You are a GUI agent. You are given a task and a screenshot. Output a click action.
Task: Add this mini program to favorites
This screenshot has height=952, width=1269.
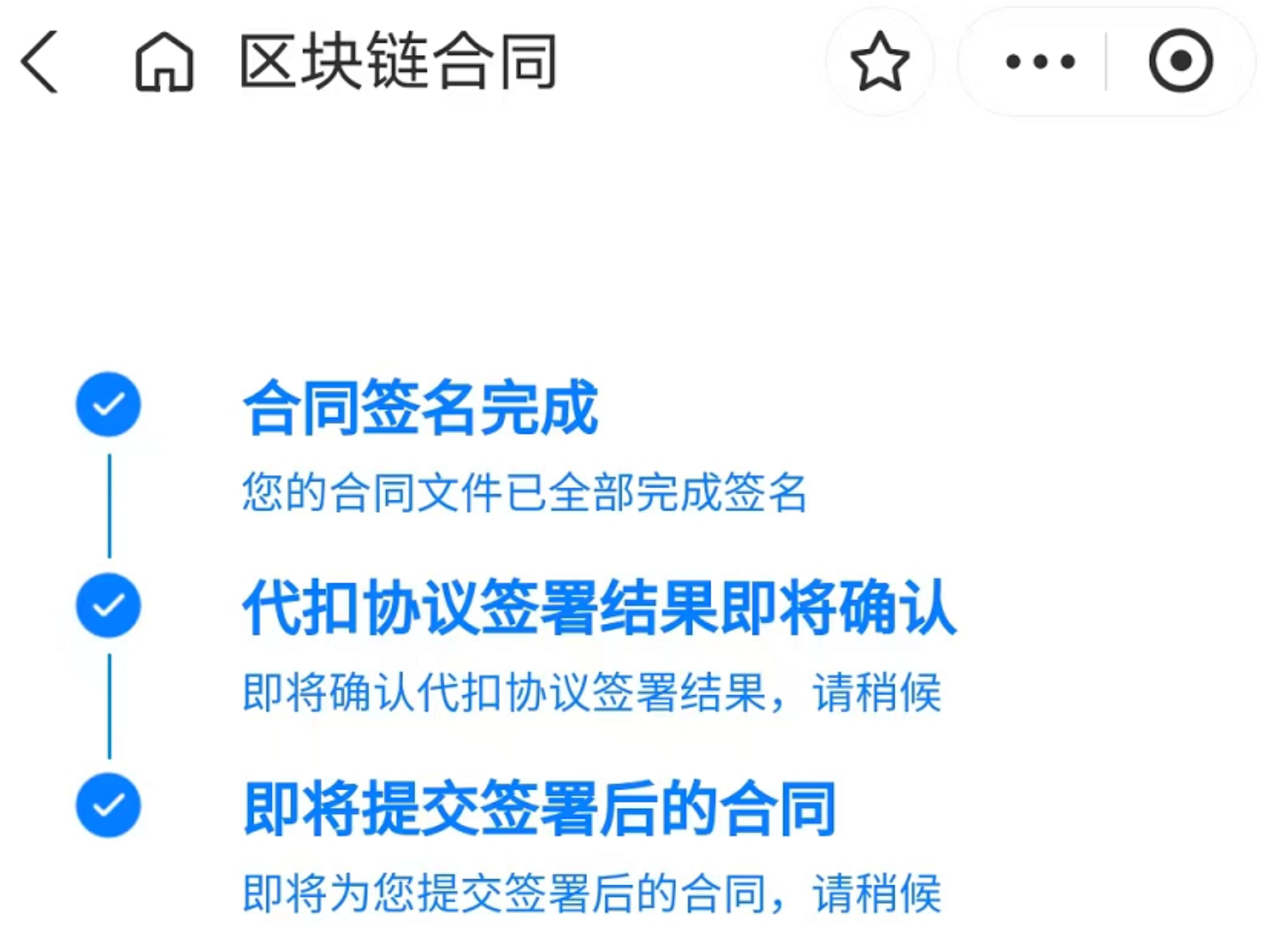(879, 61)
